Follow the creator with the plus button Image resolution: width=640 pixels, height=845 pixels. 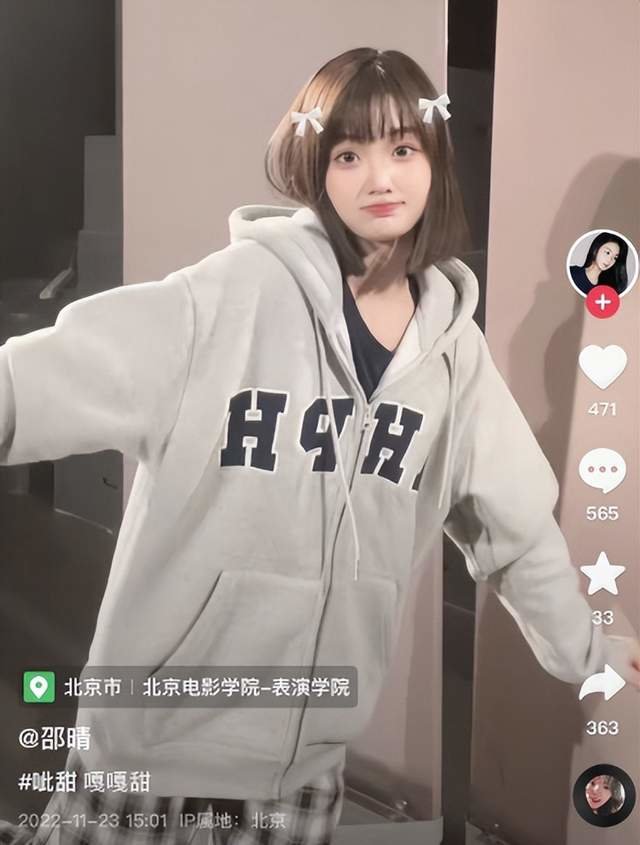coord(602,301)
